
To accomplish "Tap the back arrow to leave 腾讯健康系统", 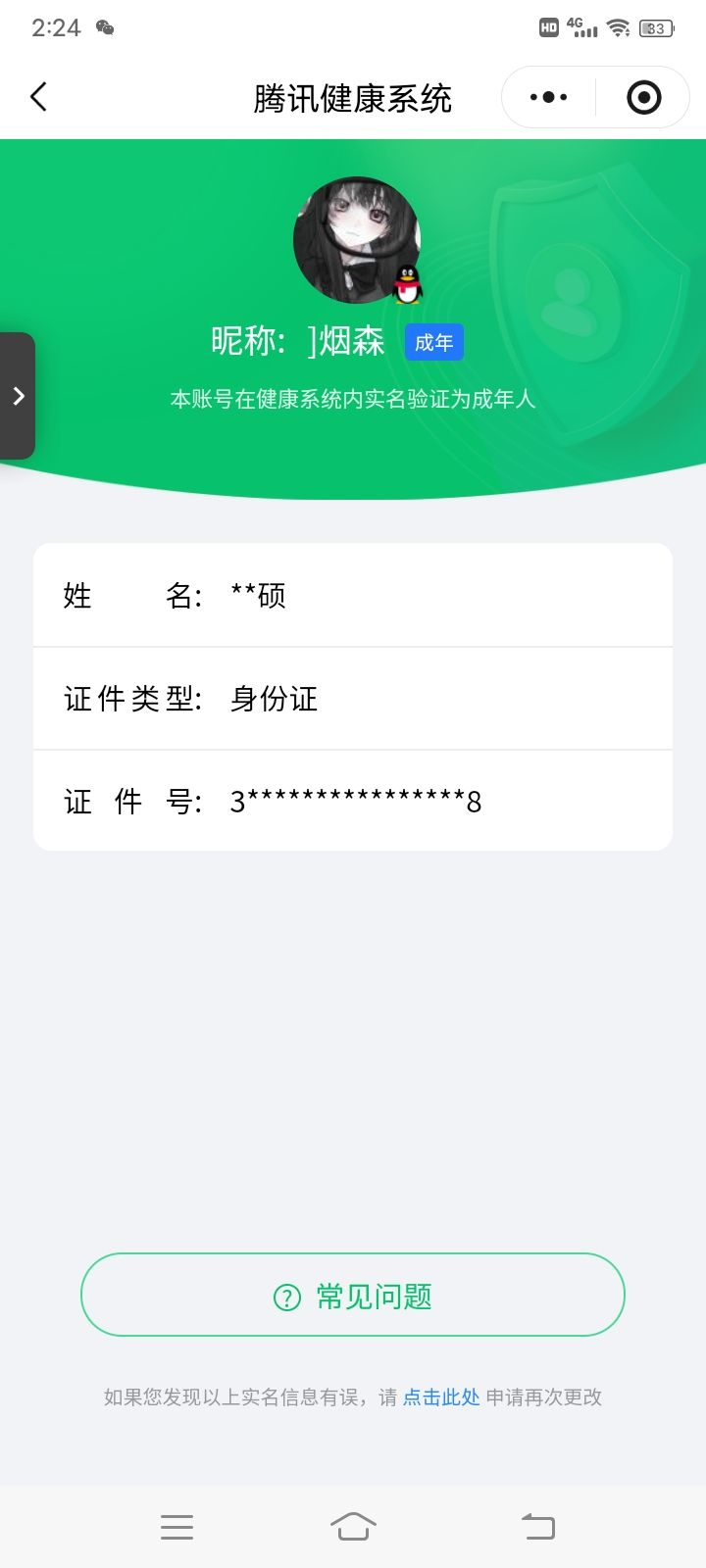I will pyautogui.click(x=39, y=96).
